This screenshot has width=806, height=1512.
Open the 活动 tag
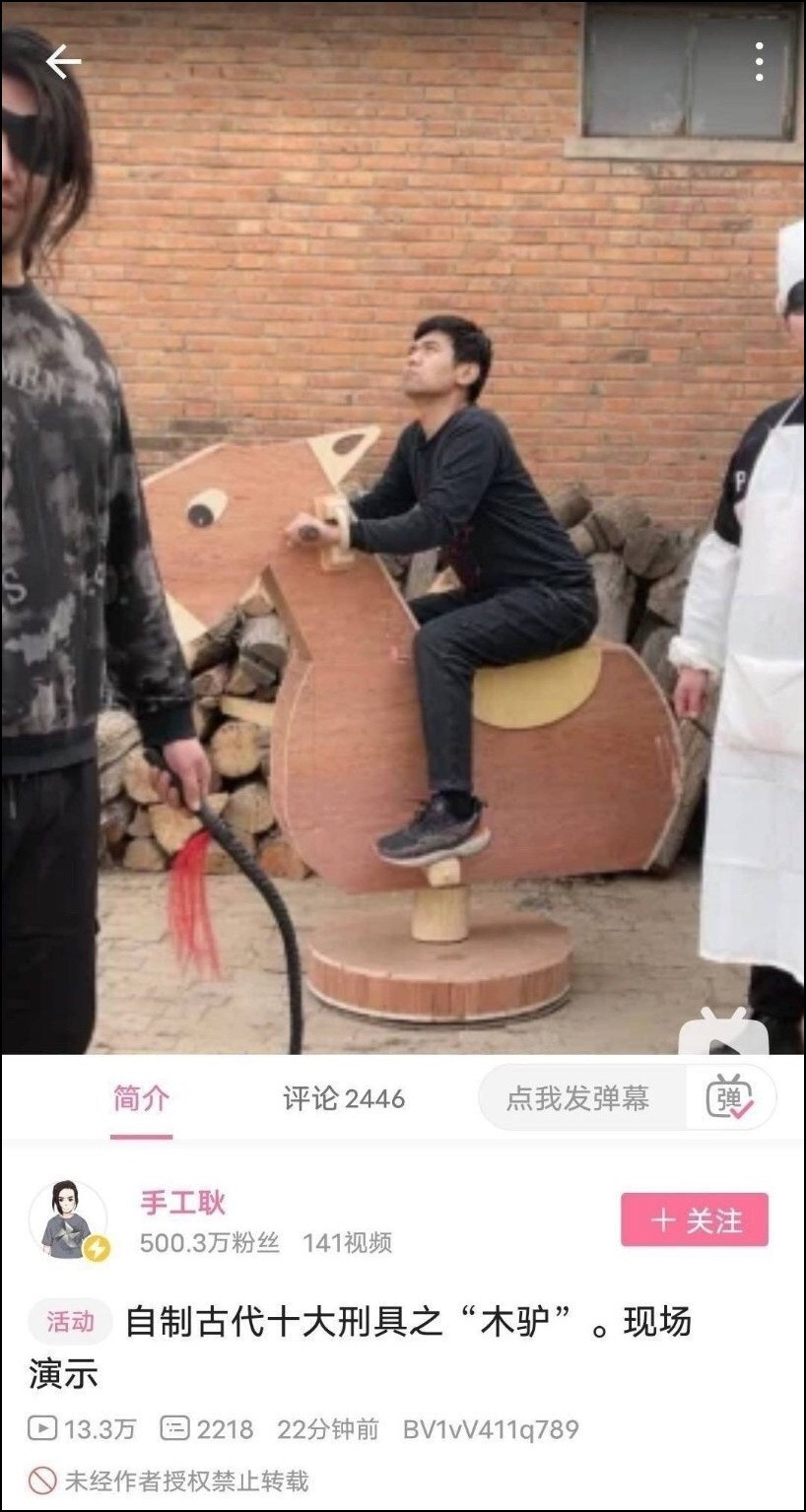70,1322
